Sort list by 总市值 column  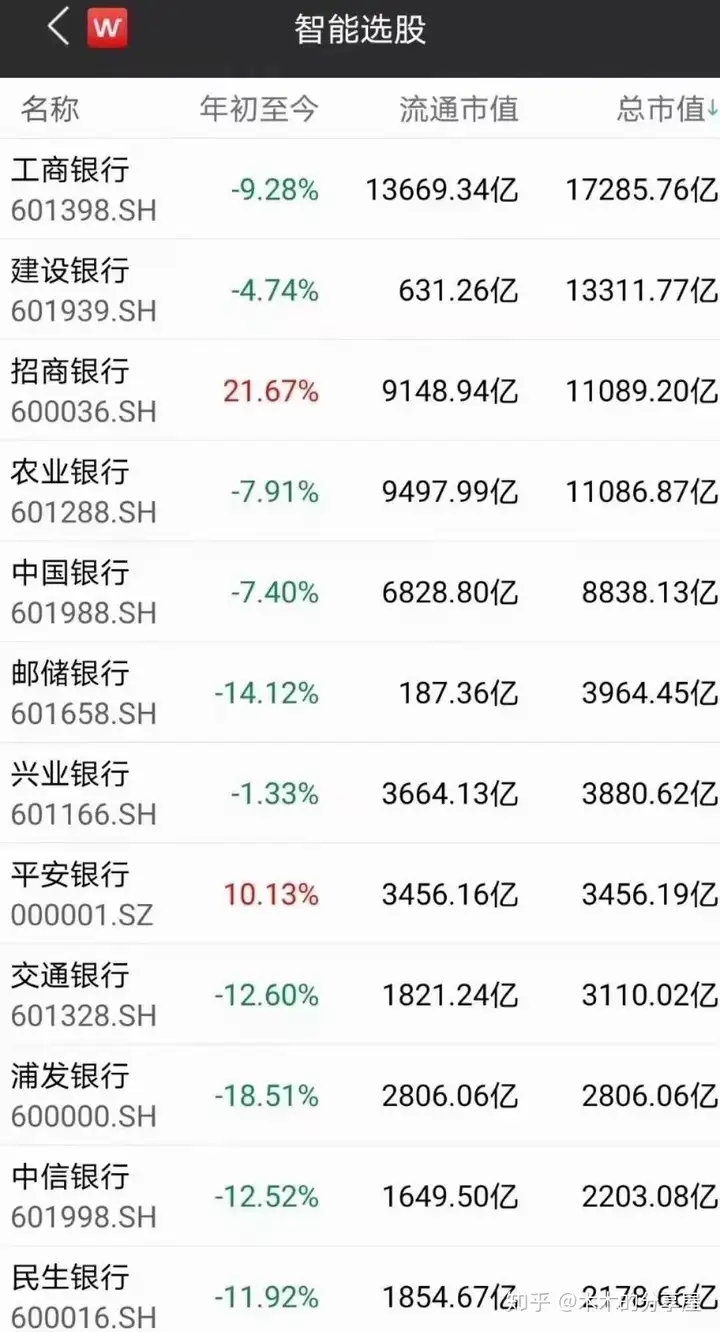tap(667, 109)
